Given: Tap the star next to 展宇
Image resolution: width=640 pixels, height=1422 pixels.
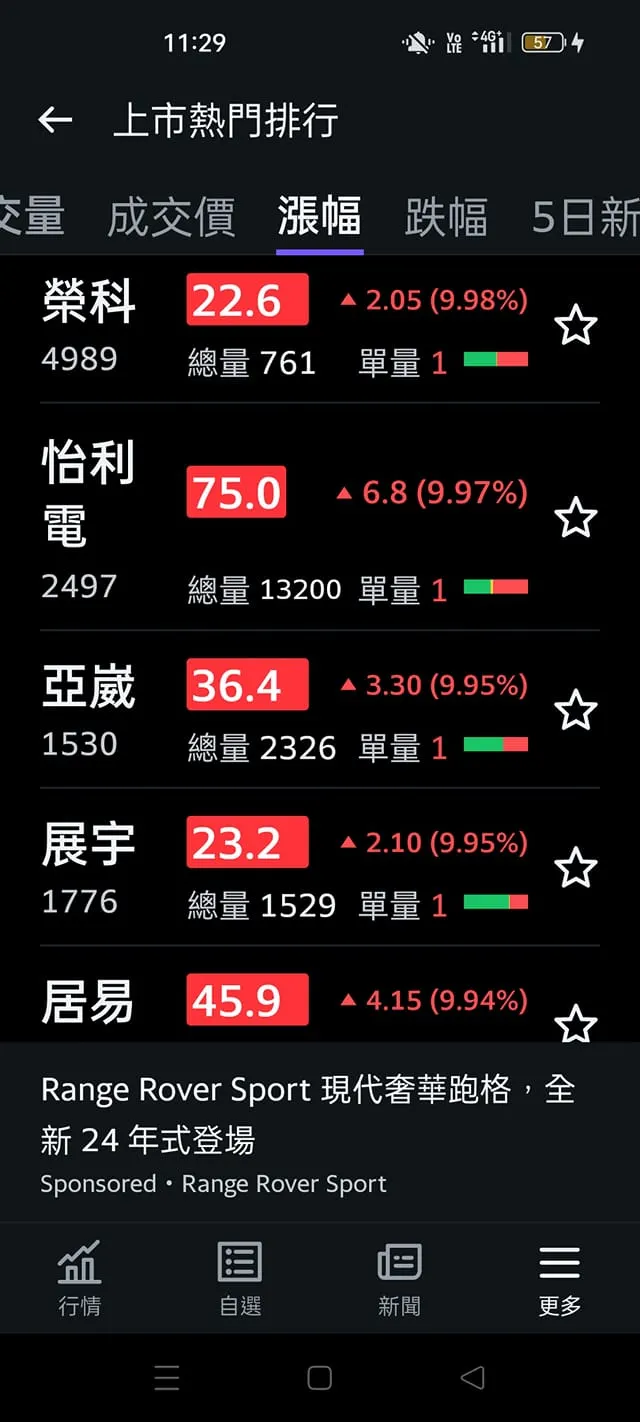Looking at the screenshot, I should (x=576, y=868).
